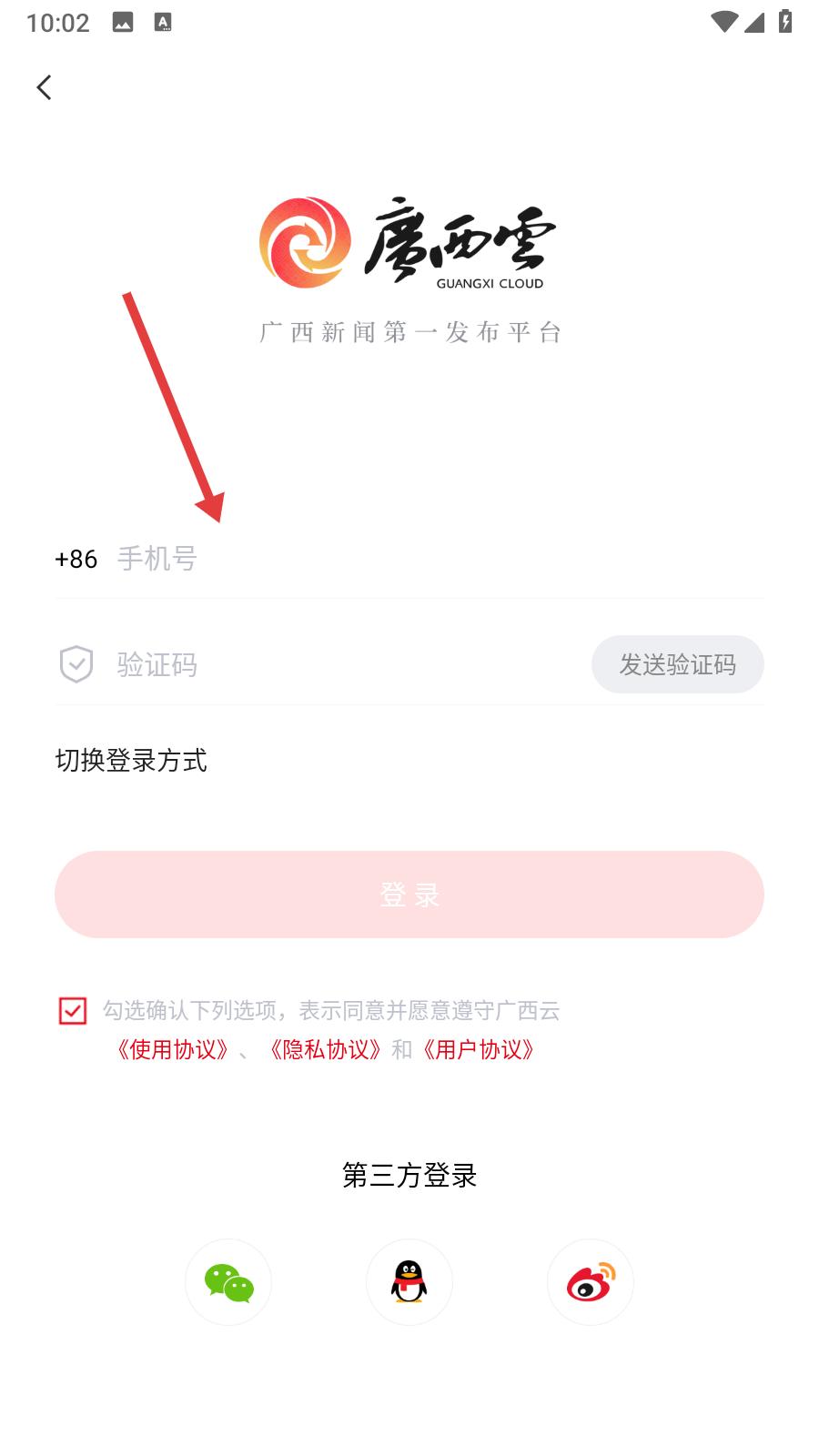Tap the 登录 login button
Viewport: 819px width, 1456px height.
tap(409, 895)
